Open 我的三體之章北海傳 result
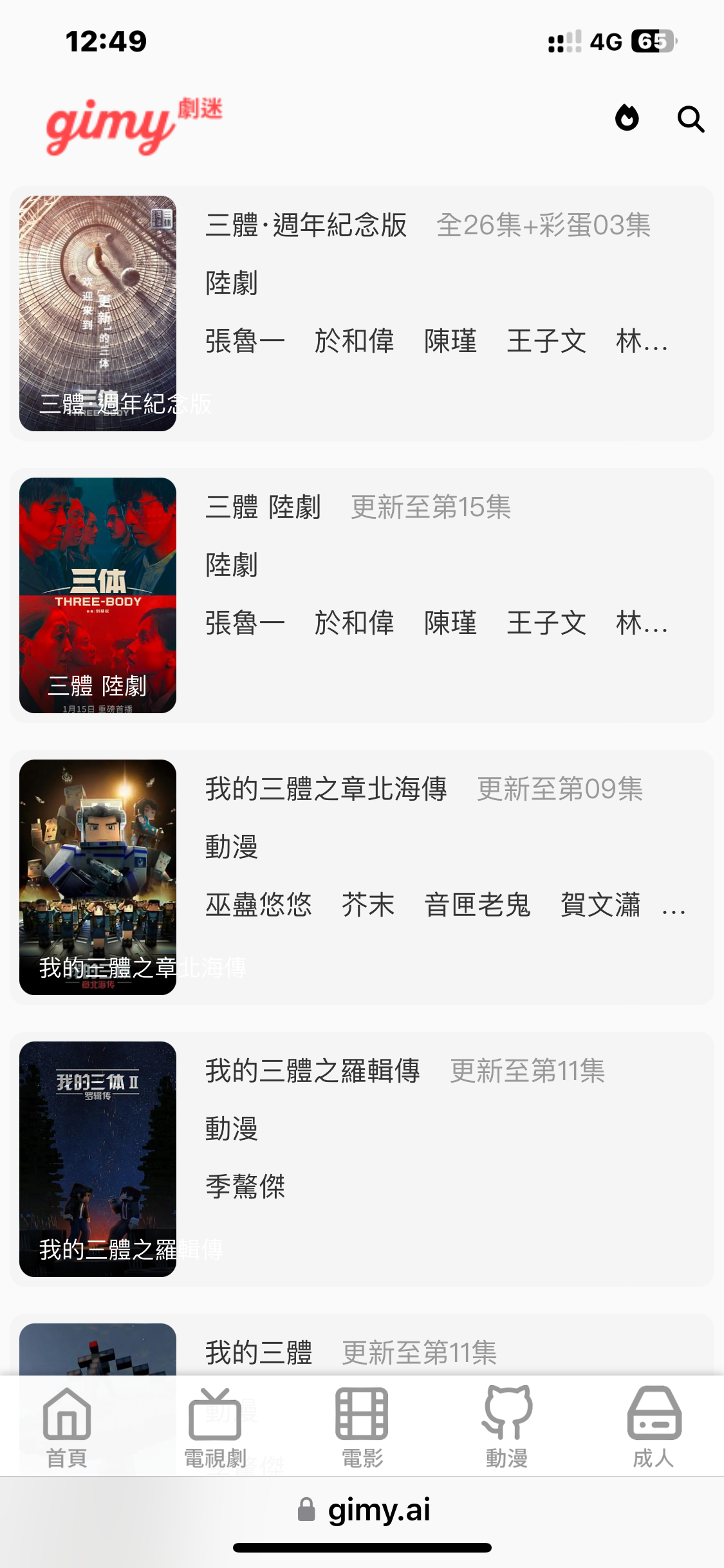The width and height of the screenshot is (724, 1568). pyautogui.click(x=362, y=877)
